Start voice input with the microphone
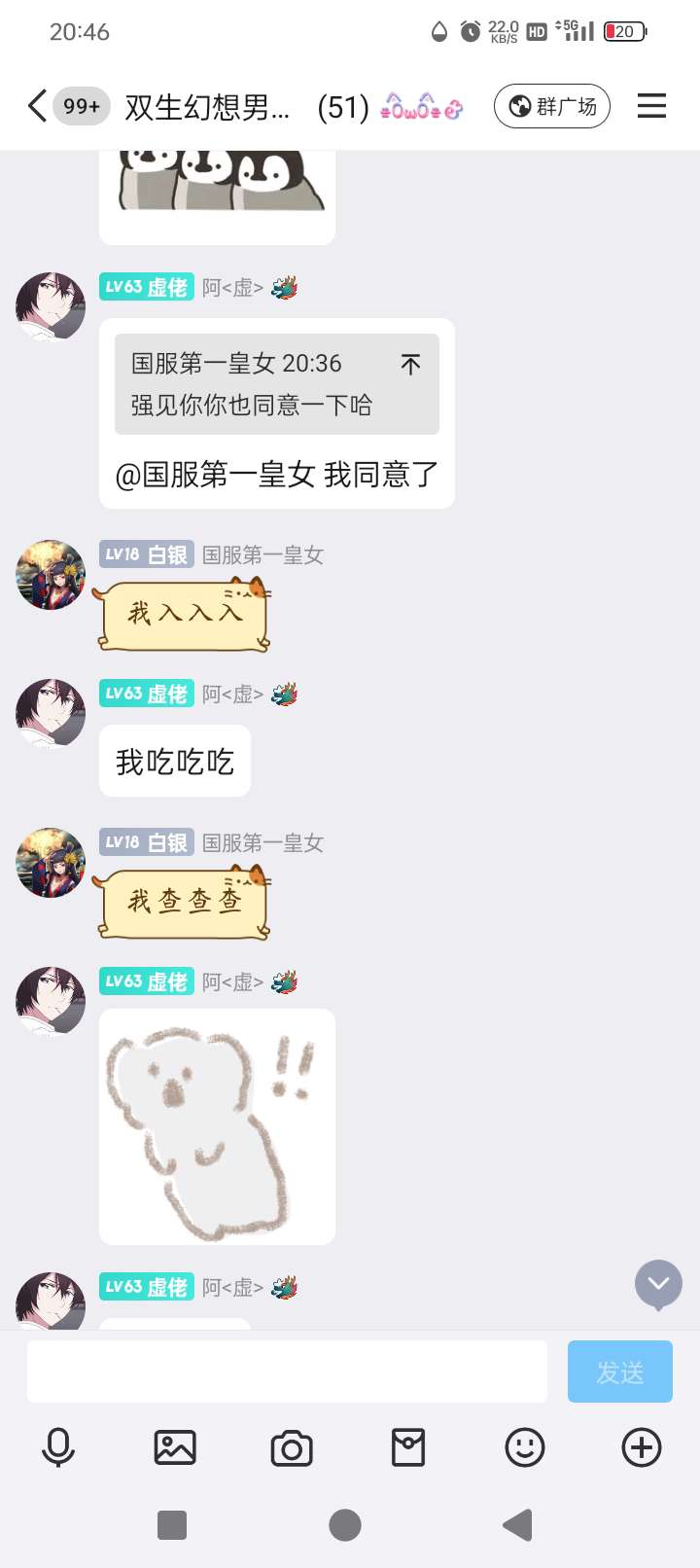The image size is (700, 1568). click(x=58, y=1447)
